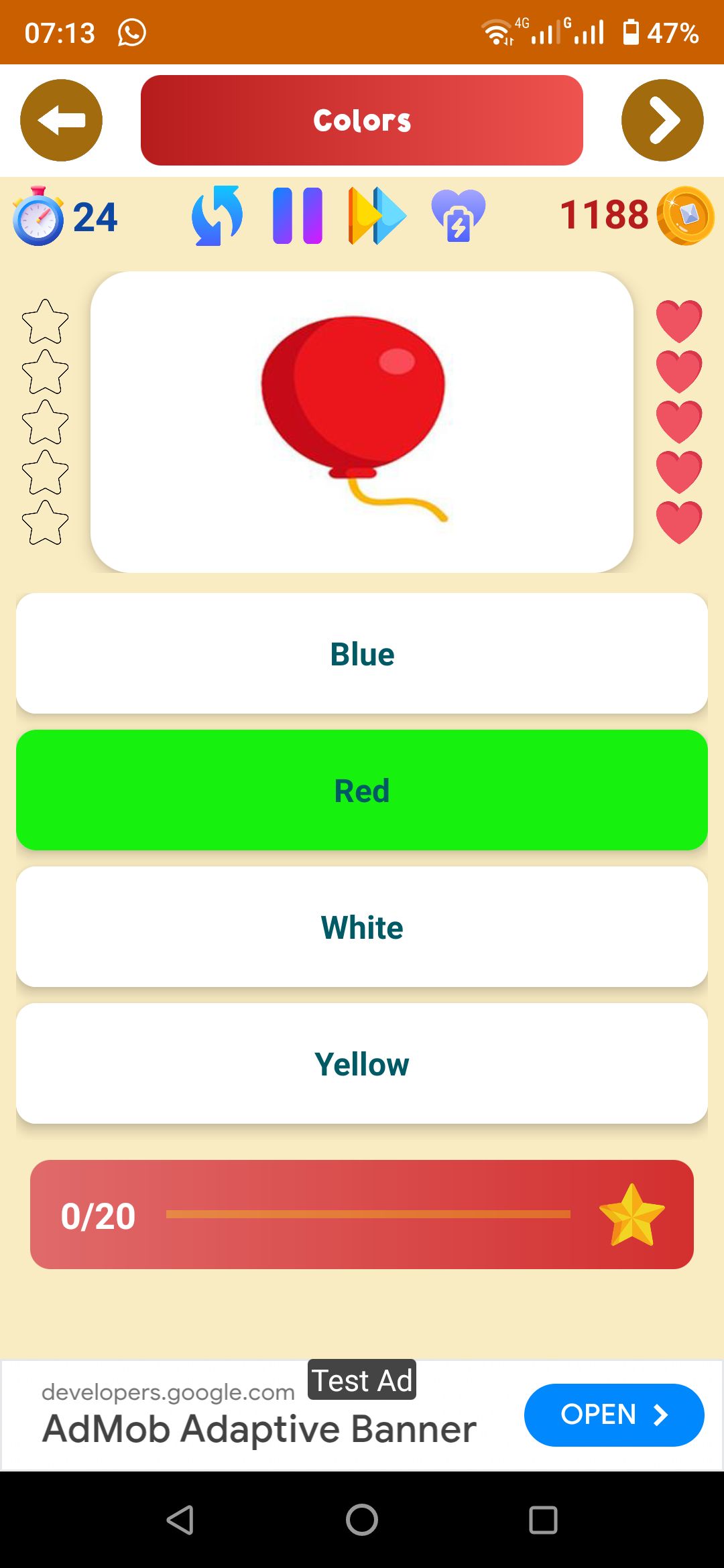Go back using the left arrow button
Image resolution: width=724 pixels, height=1568 pixels.
[61, 121]
